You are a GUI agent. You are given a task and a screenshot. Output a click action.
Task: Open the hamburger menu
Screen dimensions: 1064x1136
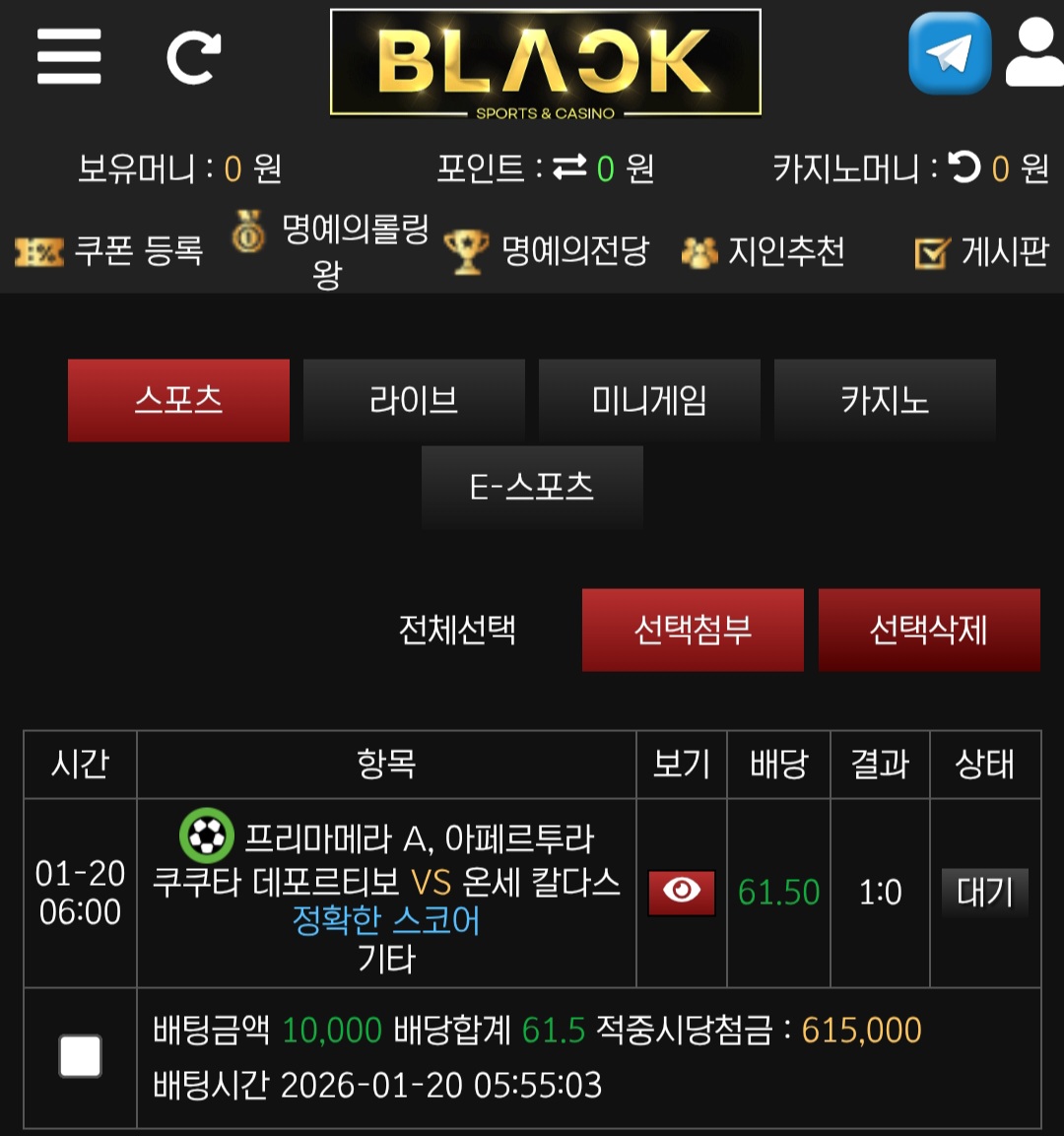[x=69, y=56]
